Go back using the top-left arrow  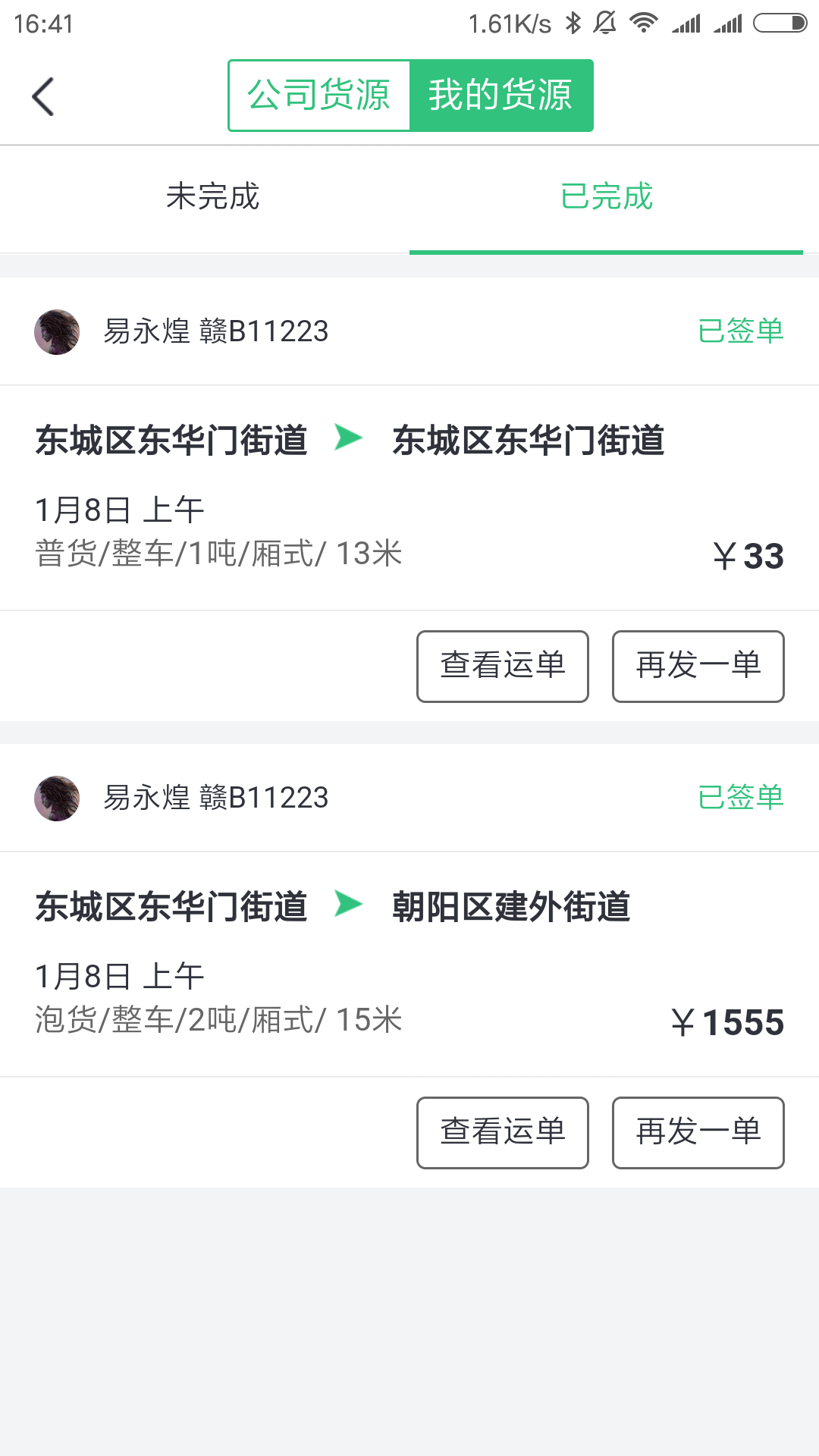point(43,97)
